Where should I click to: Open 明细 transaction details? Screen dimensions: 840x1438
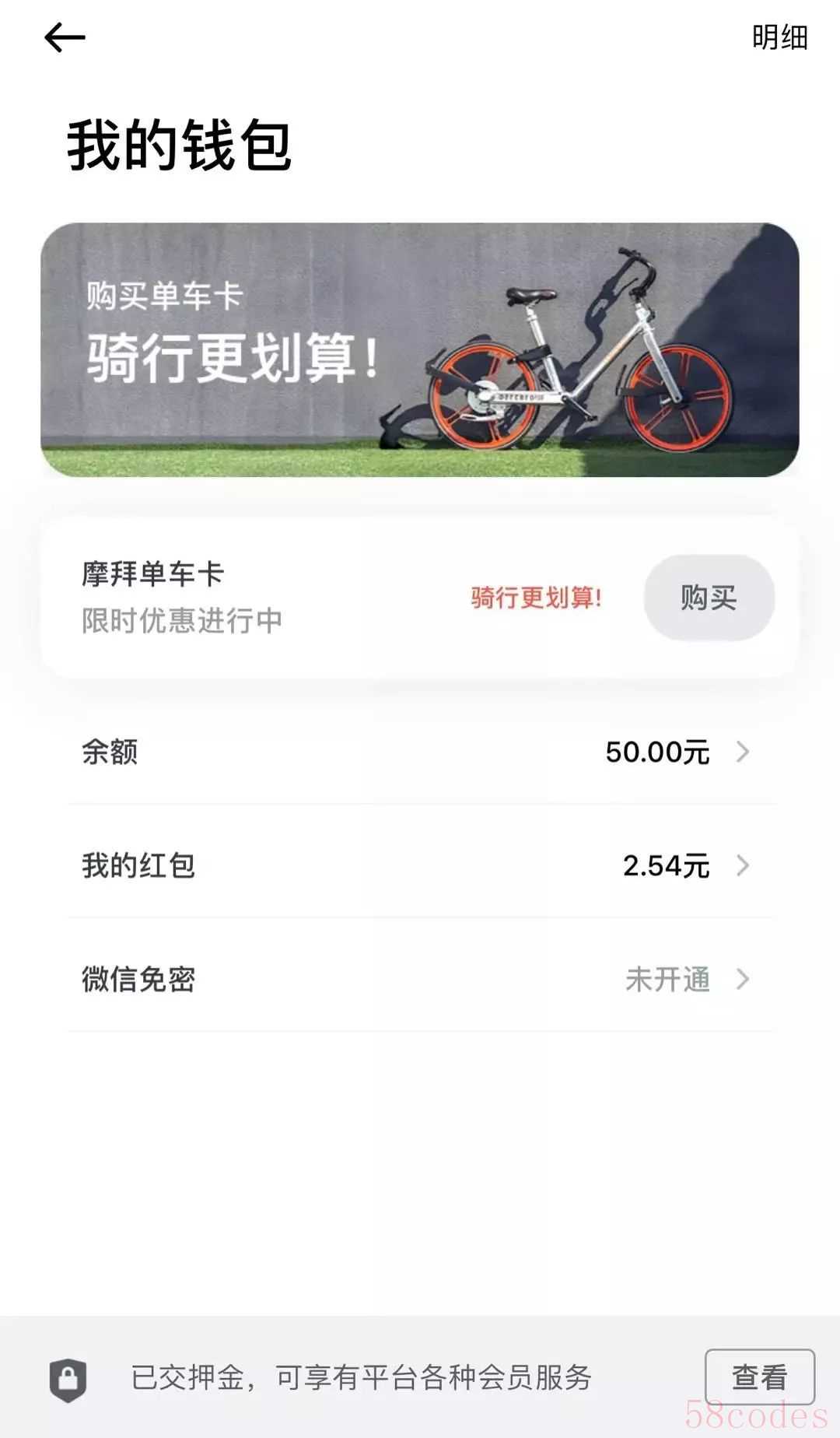[779, 37]
